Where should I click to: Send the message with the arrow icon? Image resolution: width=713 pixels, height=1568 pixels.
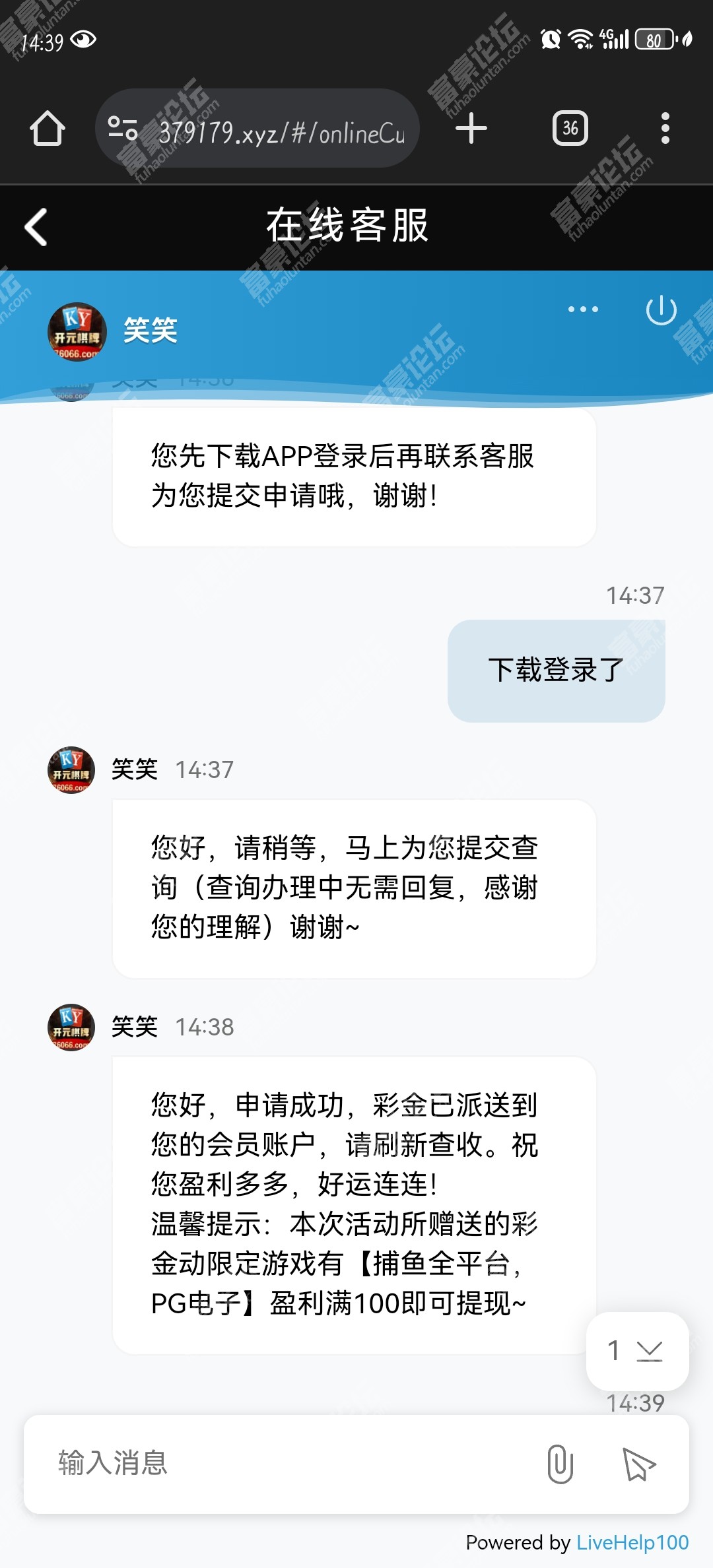[x=638, y=1464]
